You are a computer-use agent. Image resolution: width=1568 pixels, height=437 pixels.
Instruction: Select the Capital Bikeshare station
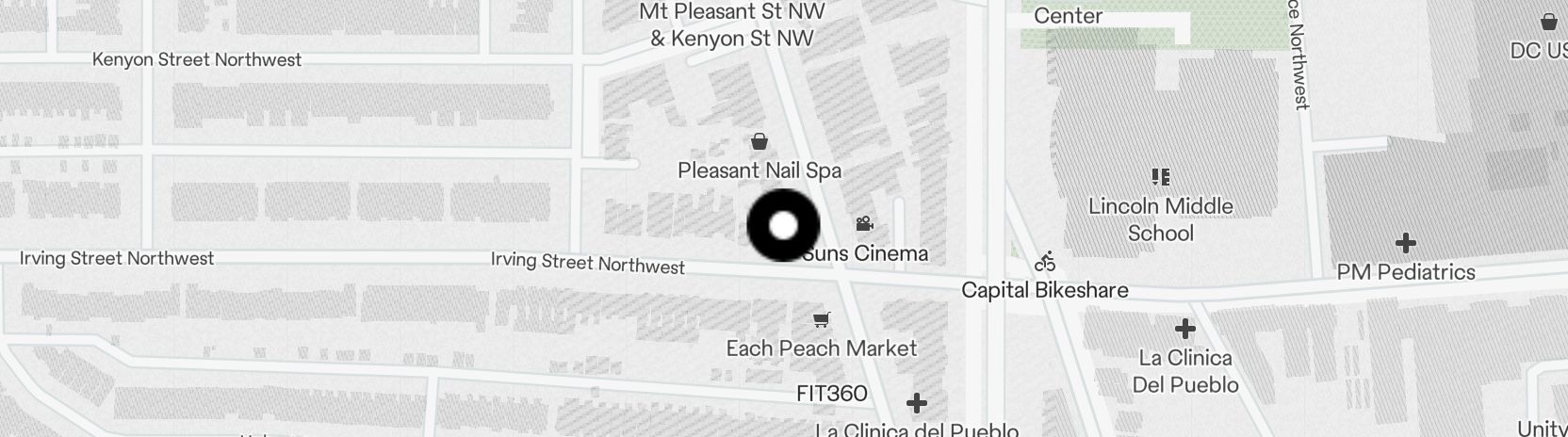1044,263
